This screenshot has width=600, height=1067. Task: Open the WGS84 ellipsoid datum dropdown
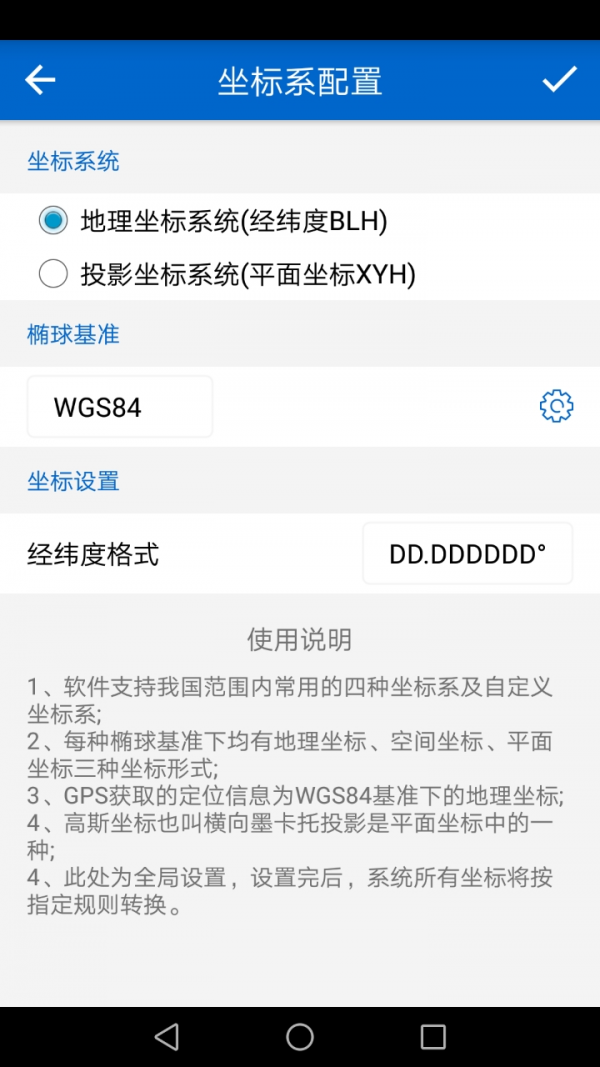[120, 407]
